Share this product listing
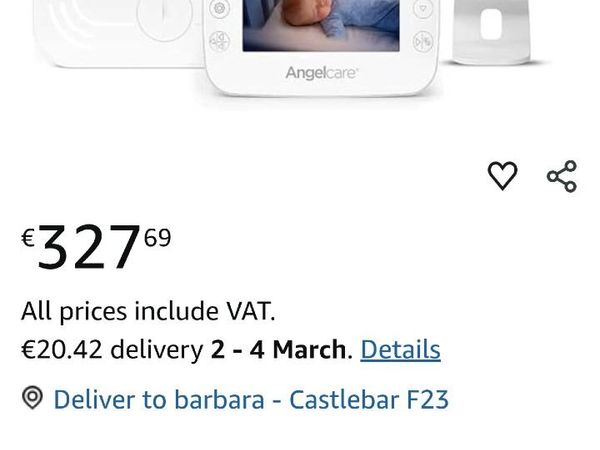The image size is (600, 450). tap(562, 176)
